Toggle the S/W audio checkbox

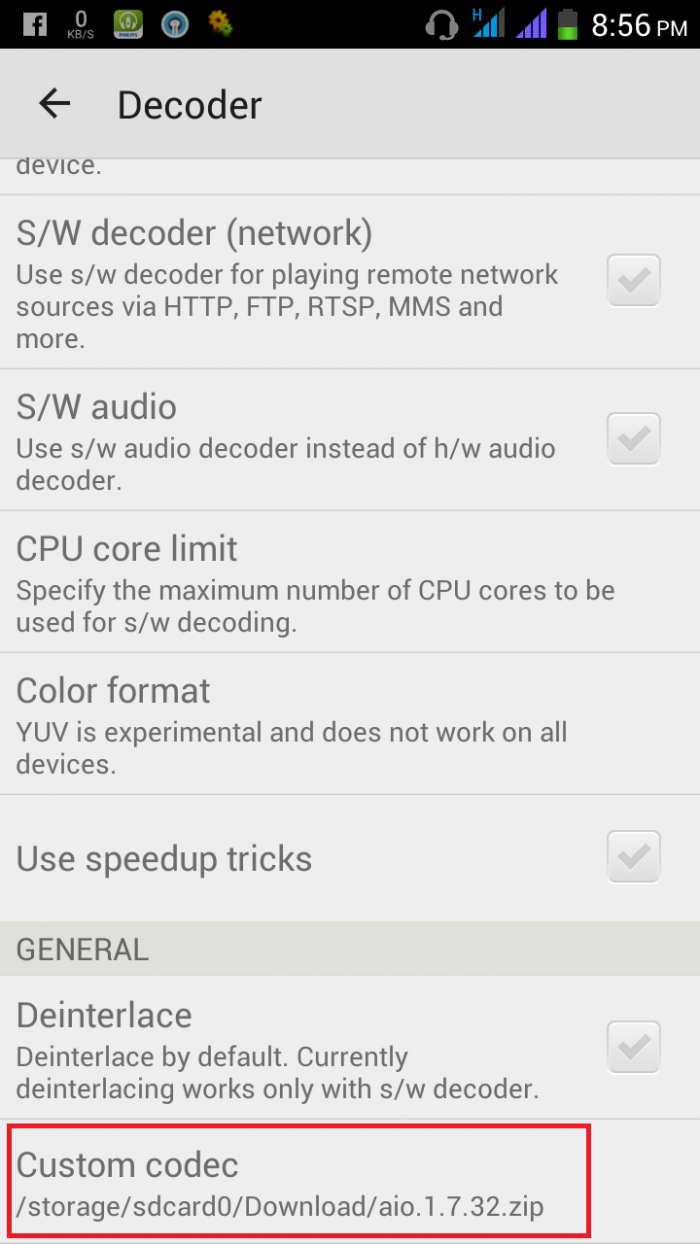tap(634, 438)
